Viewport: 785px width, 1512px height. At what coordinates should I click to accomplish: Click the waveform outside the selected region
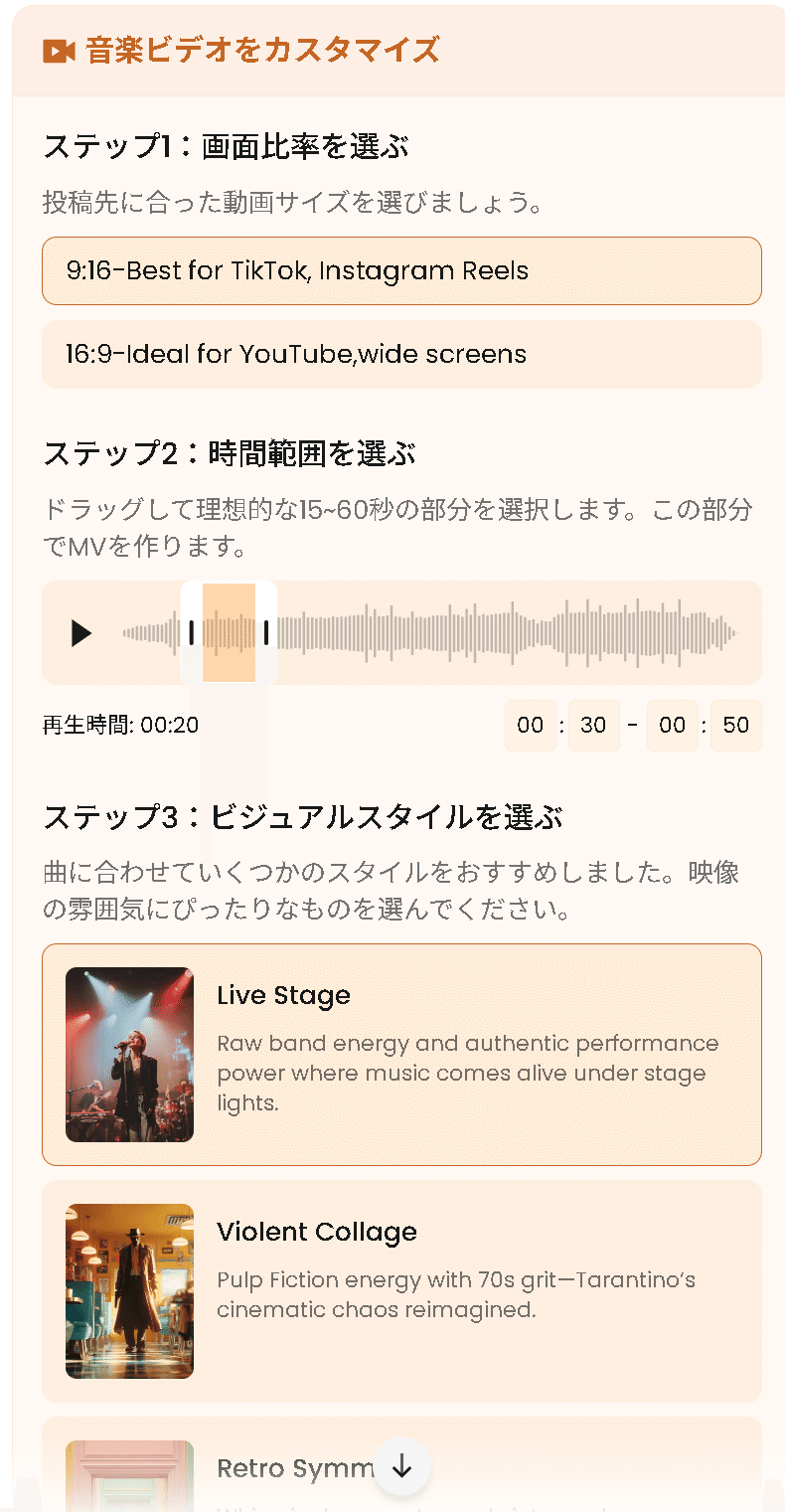point(497,632)
